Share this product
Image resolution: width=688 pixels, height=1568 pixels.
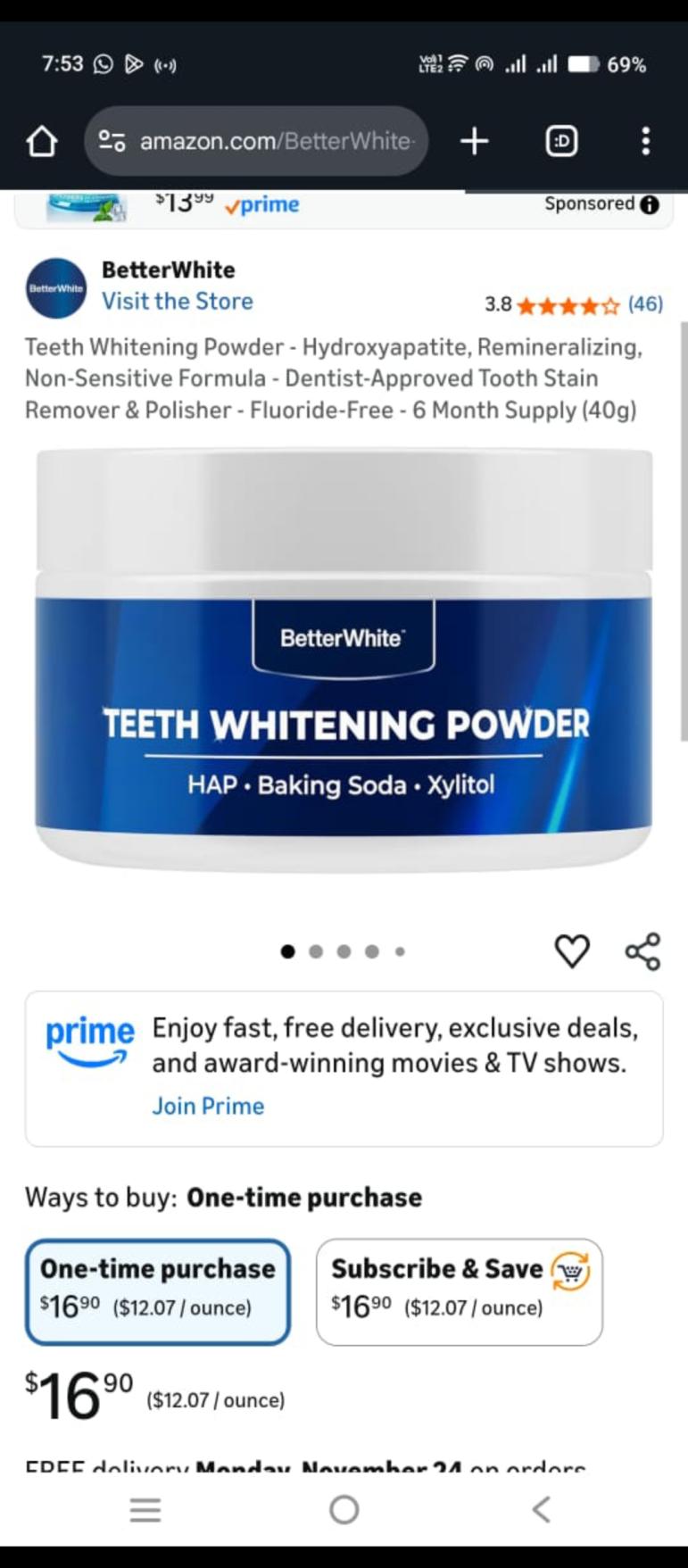[x=642, y=951]
